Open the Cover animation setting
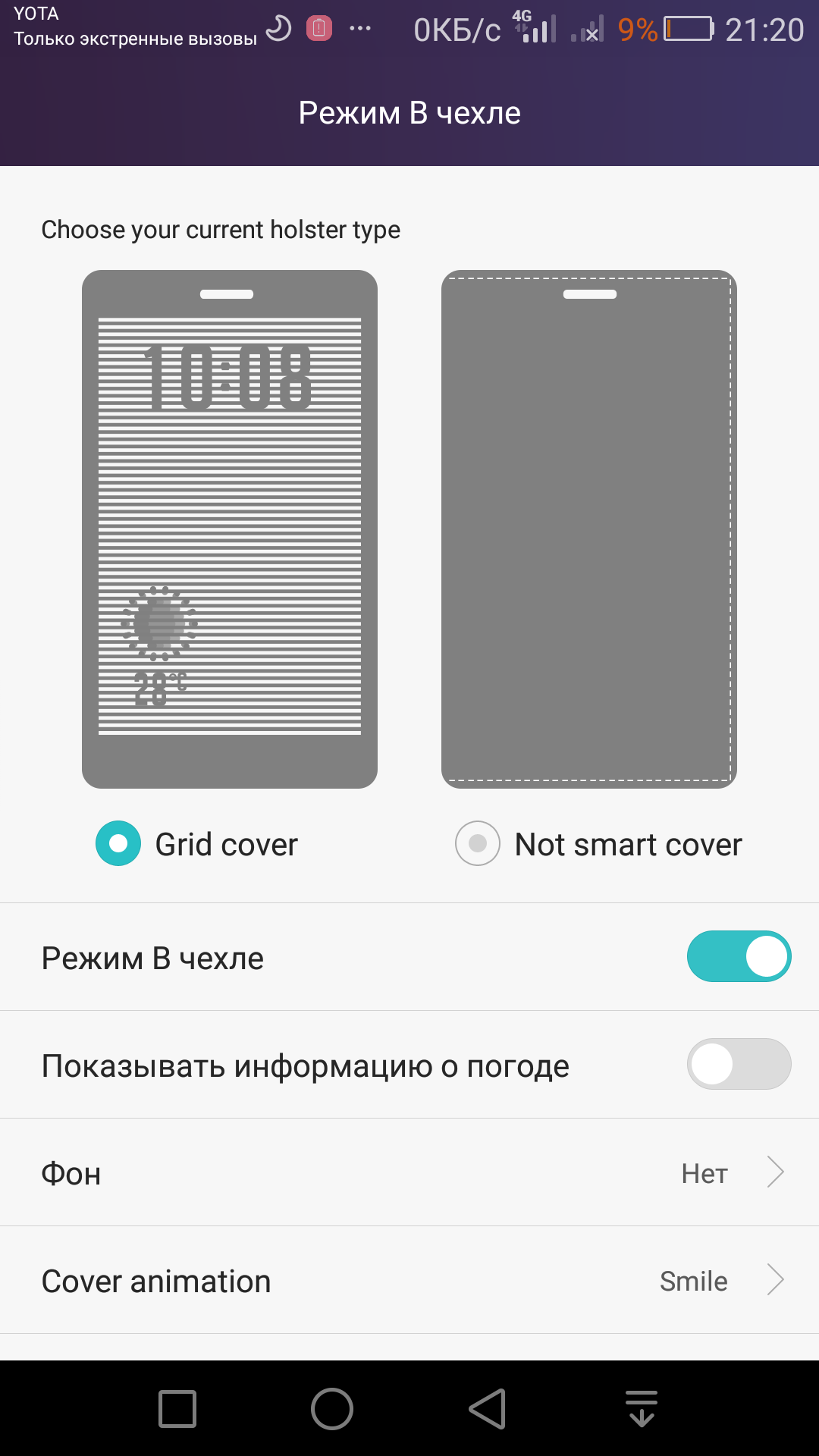Viewport: 819px width, 1456px height. coord(409,1281)
